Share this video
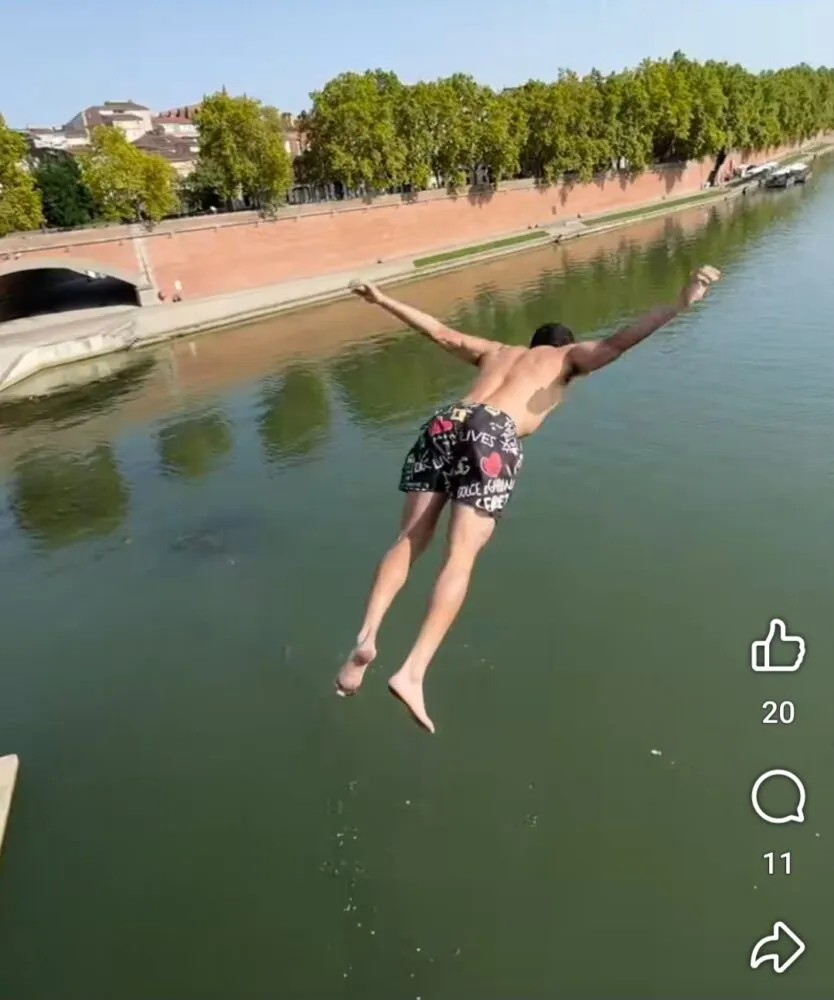834x1000 pixels. 778,947
